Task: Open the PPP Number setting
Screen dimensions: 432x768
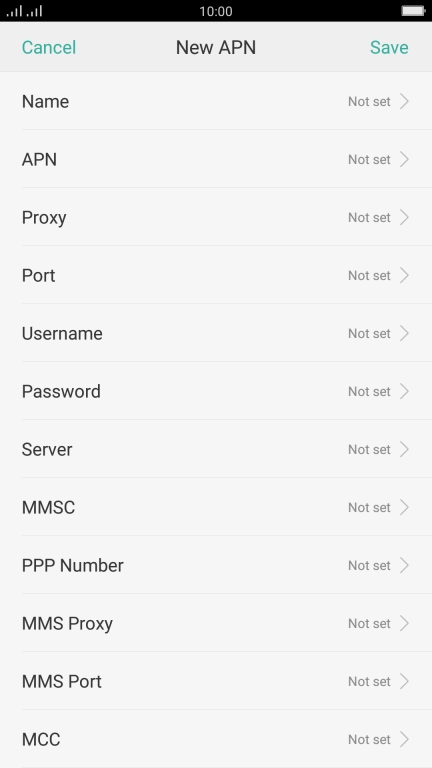Action: (x=216, y=565)
